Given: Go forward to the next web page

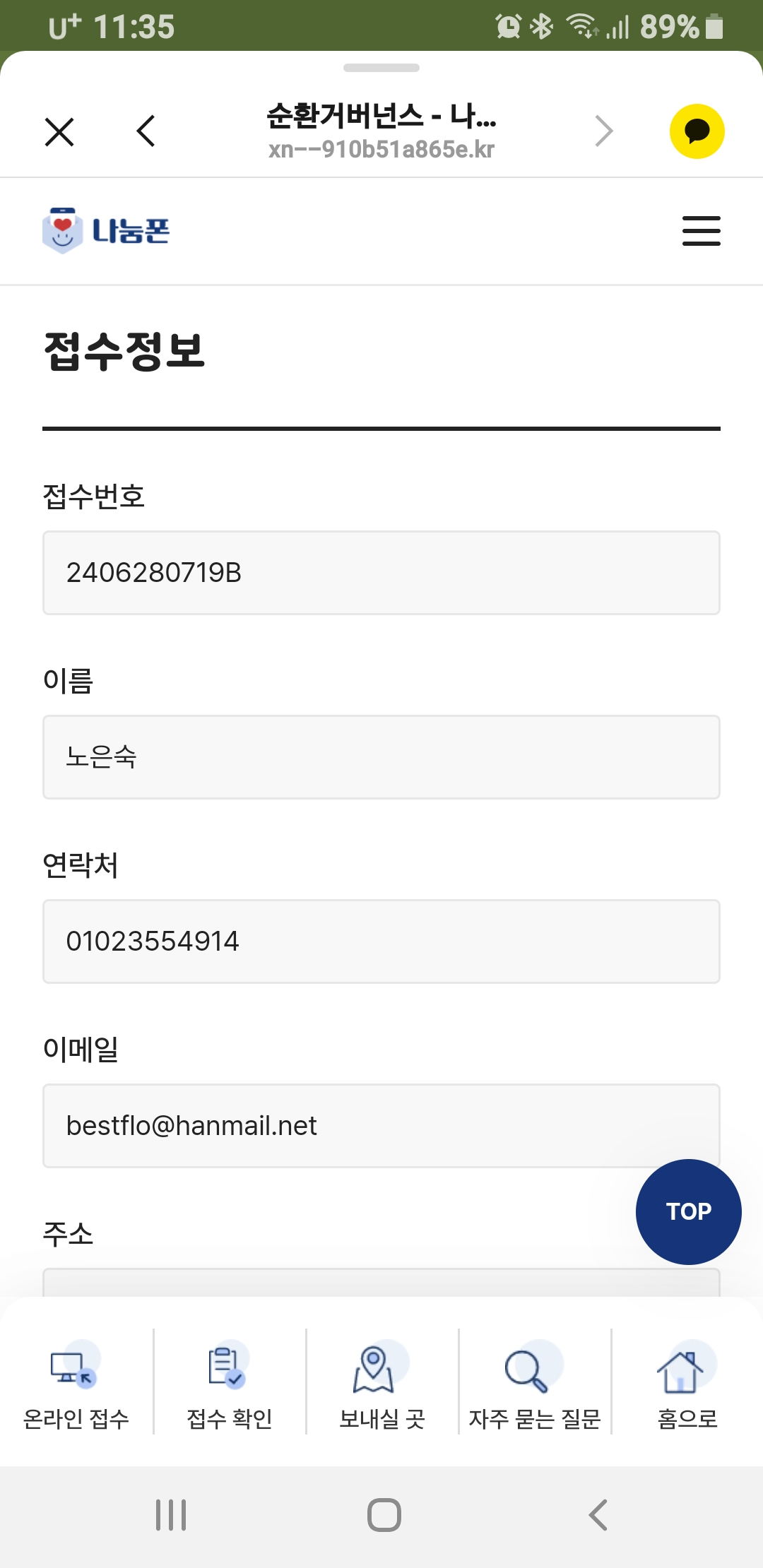Looking at the screenshot, I should pos(603,131).
